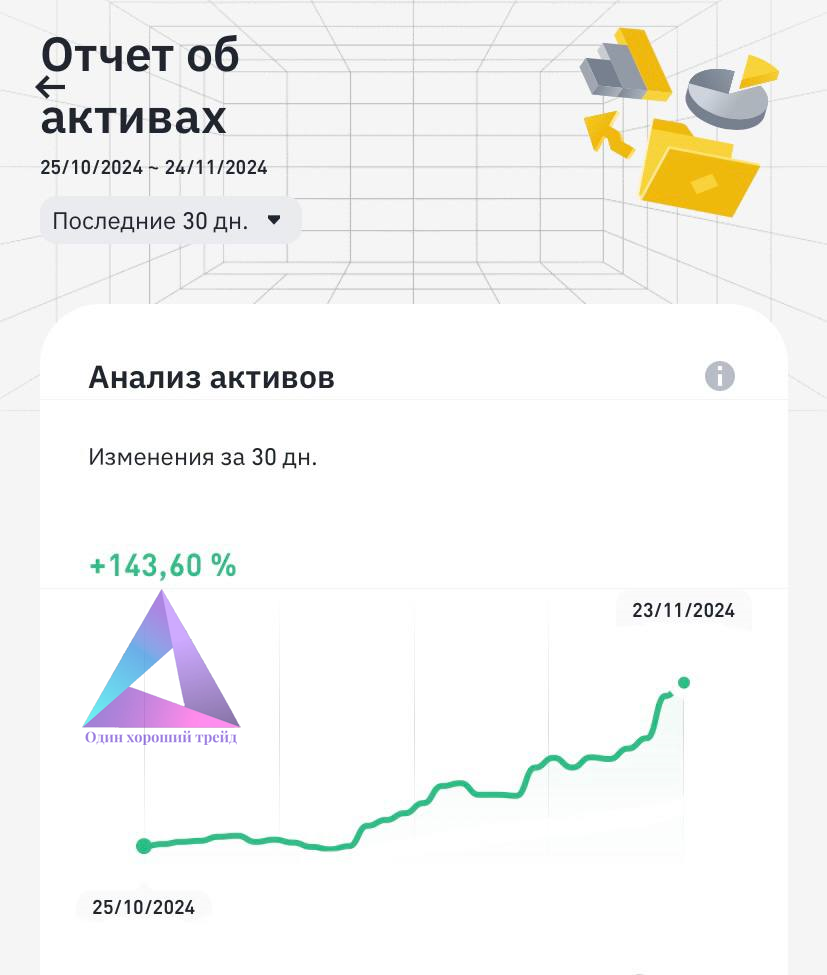Select the 25/10/2024 date label

[x=144, y=908]
